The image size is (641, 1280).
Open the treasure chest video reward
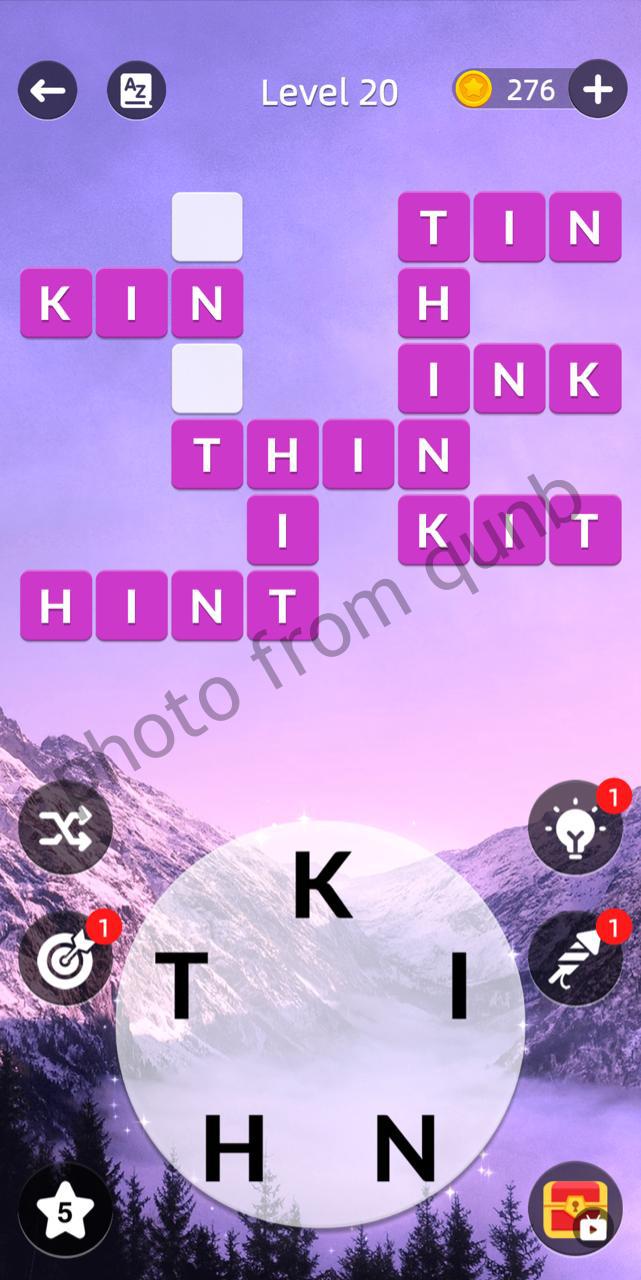[575, 1212]
